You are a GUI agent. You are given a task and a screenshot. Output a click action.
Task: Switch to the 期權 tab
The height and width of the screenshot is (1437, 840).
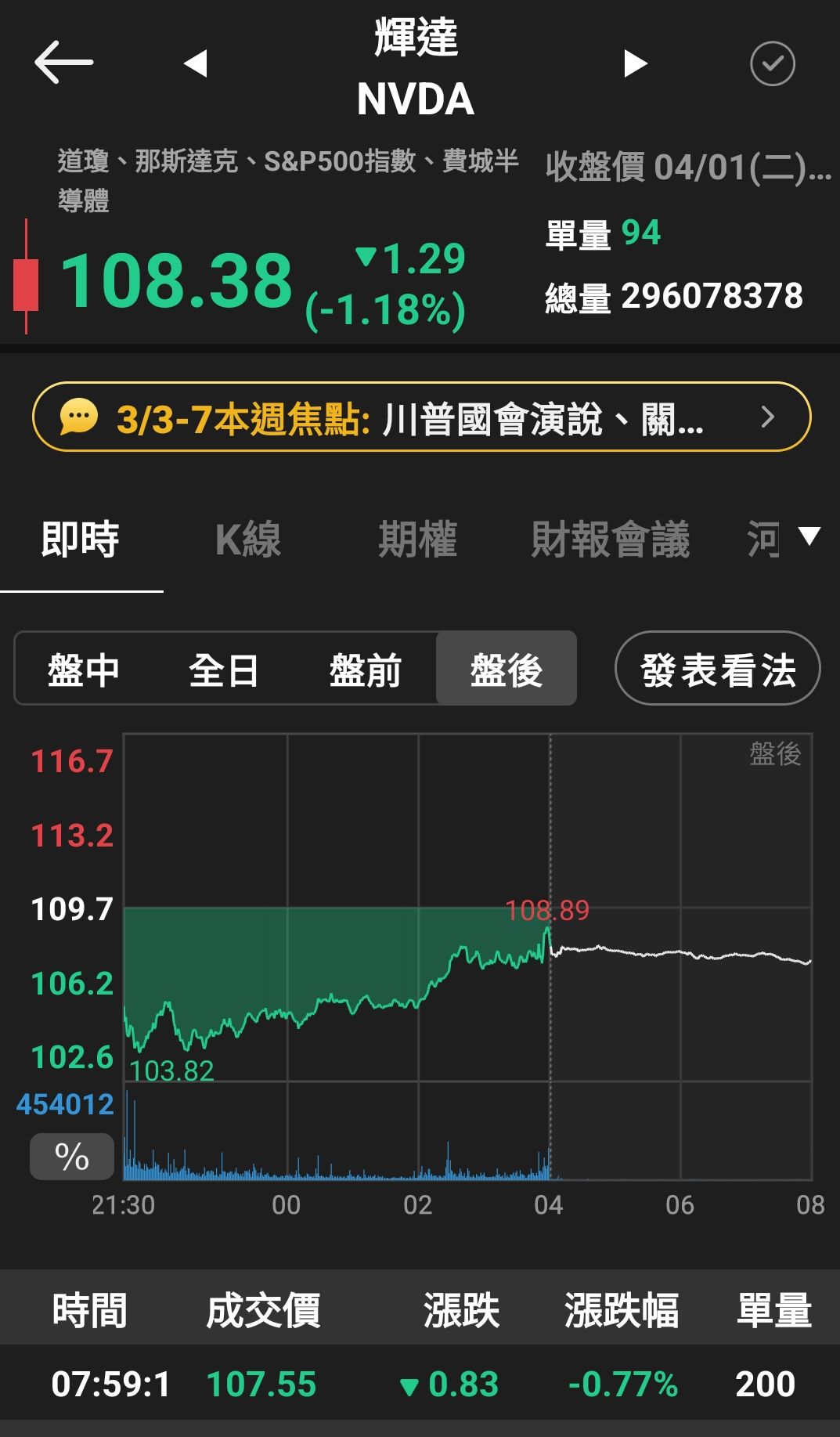click(x=417, y=540)
